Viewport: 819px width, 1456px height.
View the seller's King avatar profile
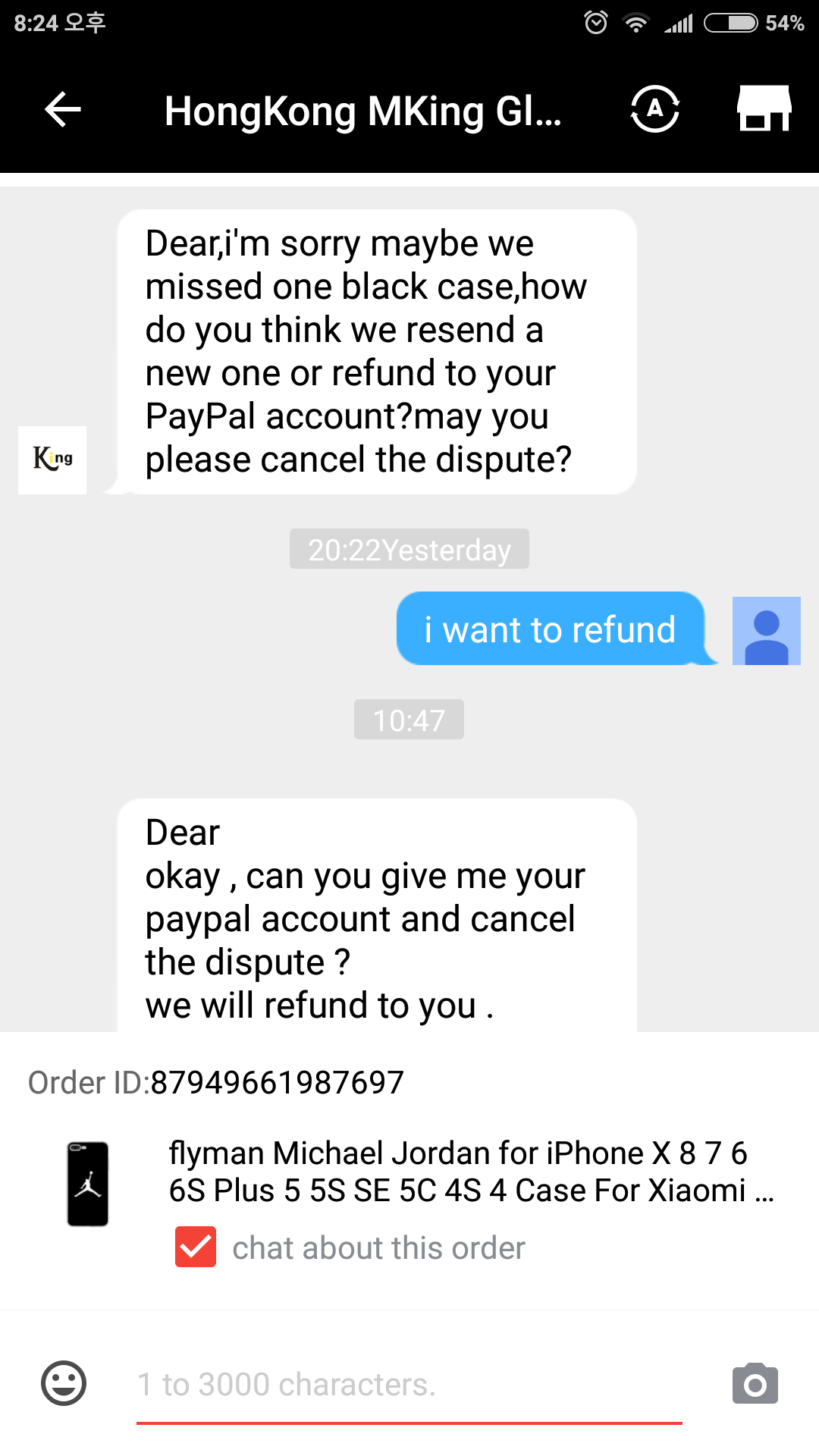point(52,460)
